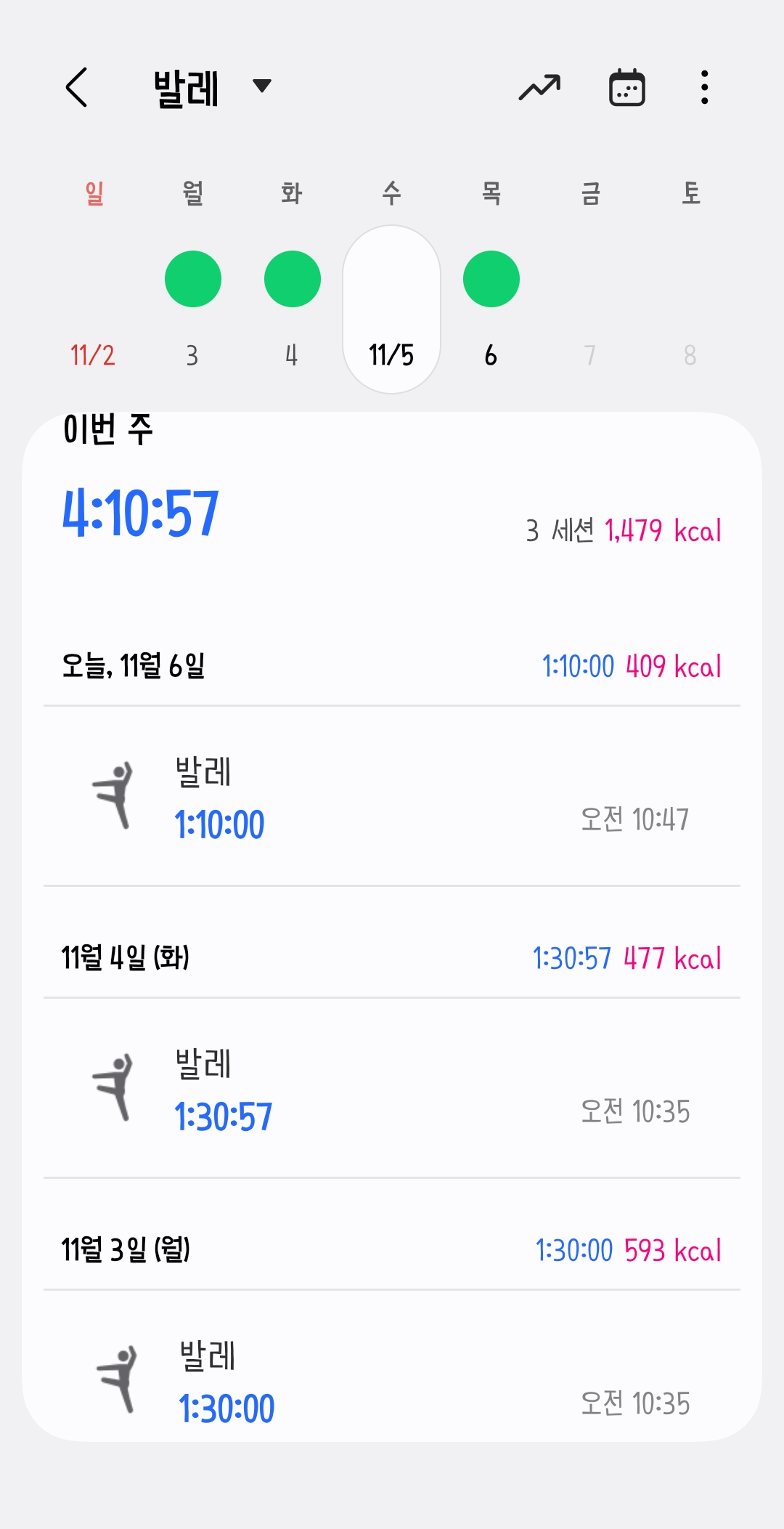Expand the 발레 exercise type dropdown
This screenshot has height=1529, width=784.
click(212, 87)
